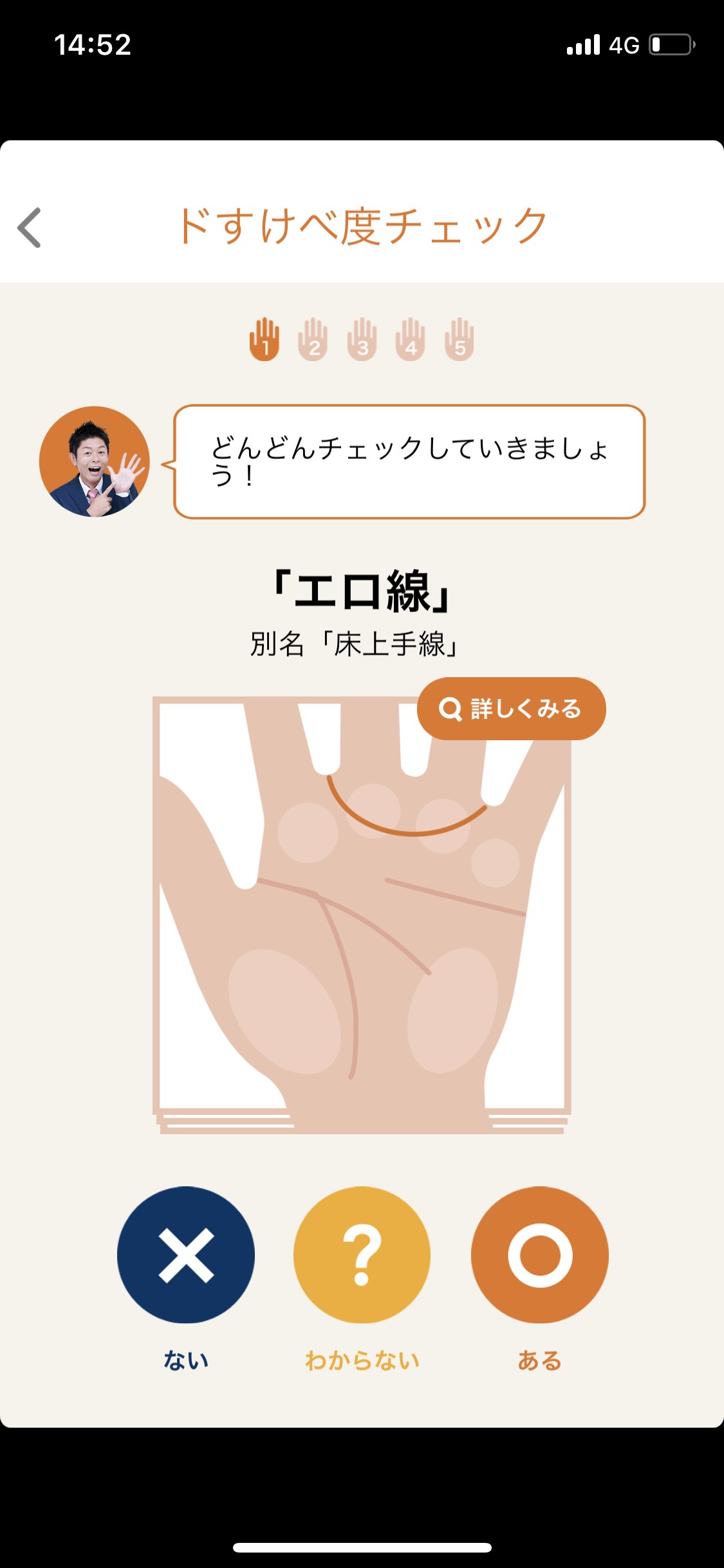Answer ない with the X button
The height and width of the screenshot is (1568, 724).
point(186,1255)
